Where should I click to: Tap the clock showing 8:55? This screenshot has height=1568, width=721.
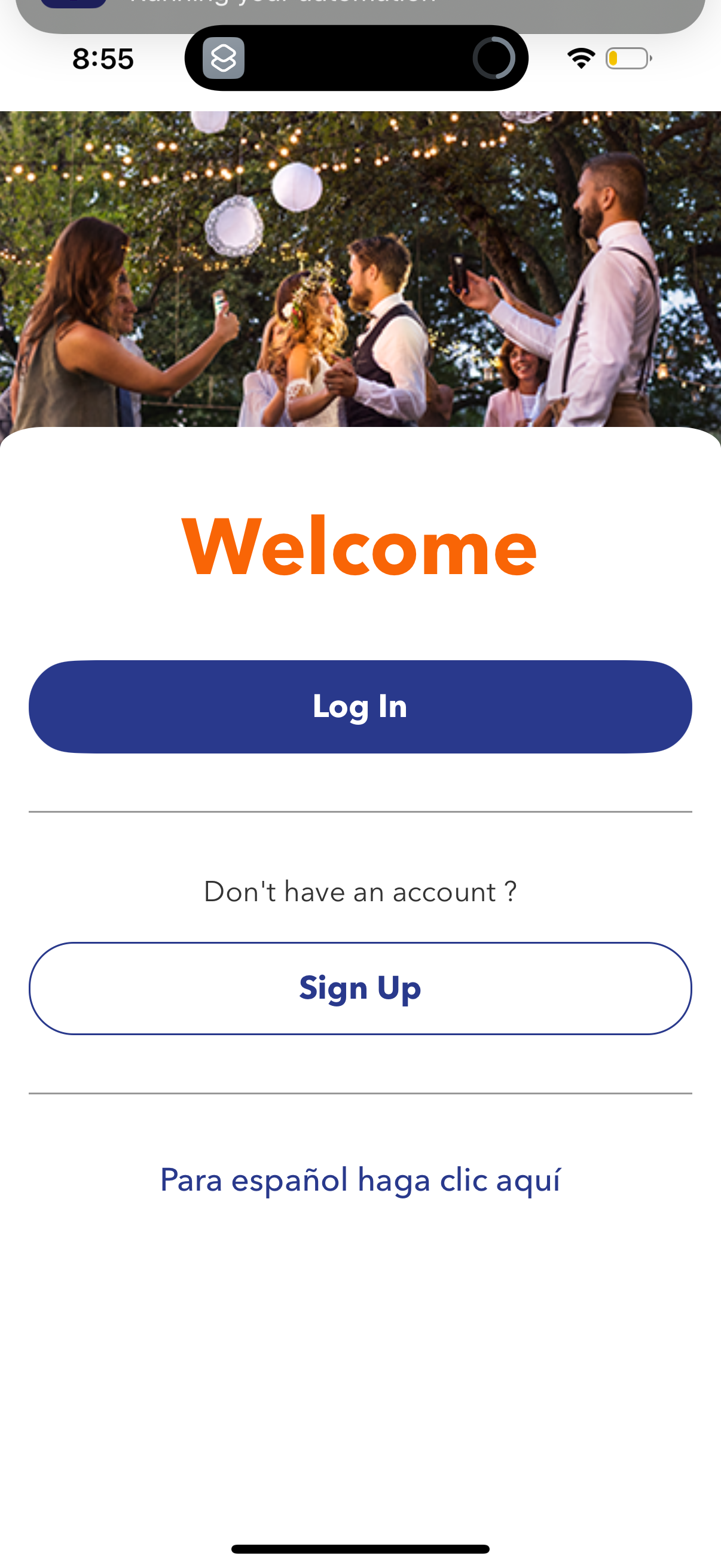(x=102, y=59)
